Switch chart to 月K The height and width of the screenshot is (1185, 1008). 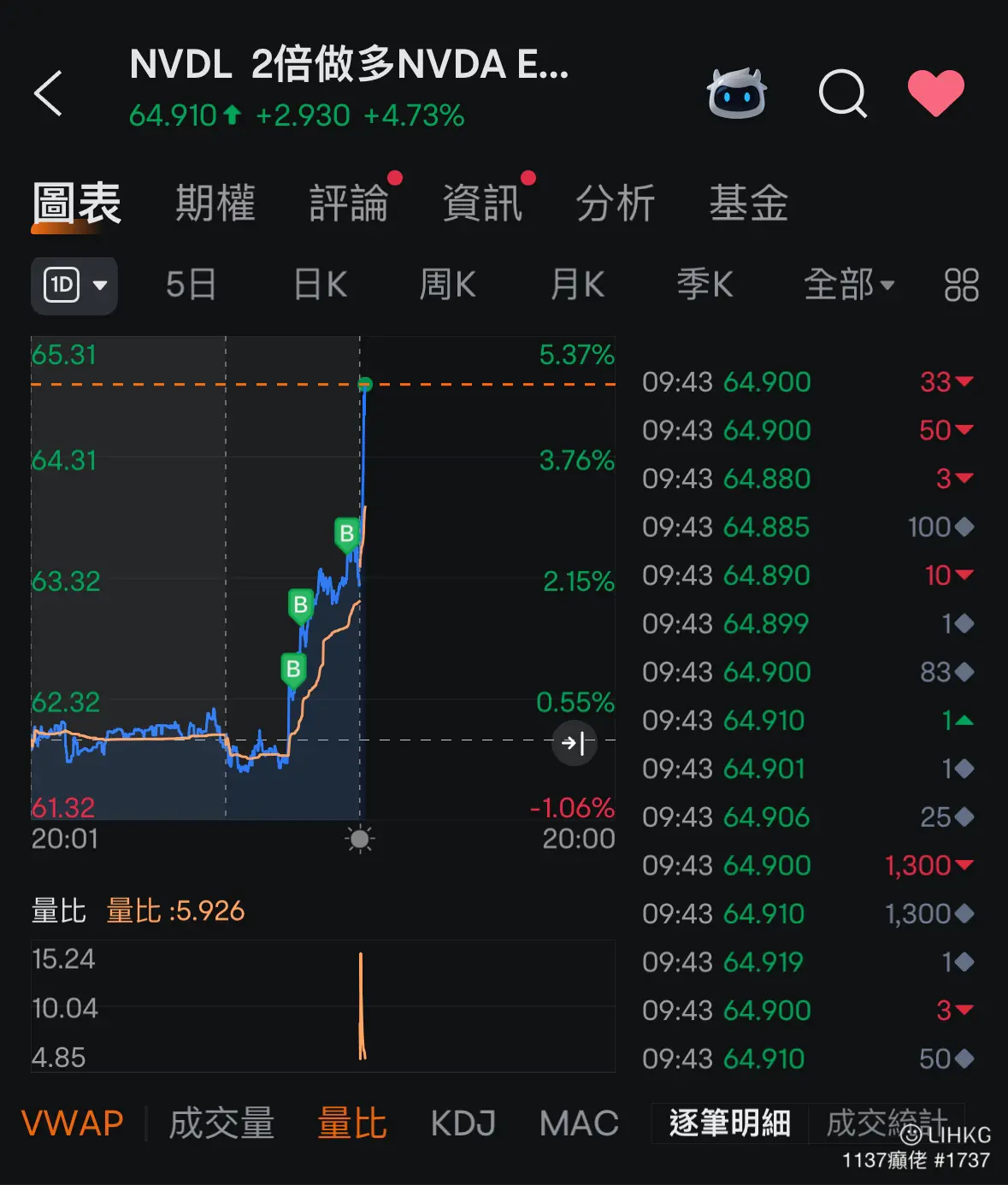click(578, 285)
